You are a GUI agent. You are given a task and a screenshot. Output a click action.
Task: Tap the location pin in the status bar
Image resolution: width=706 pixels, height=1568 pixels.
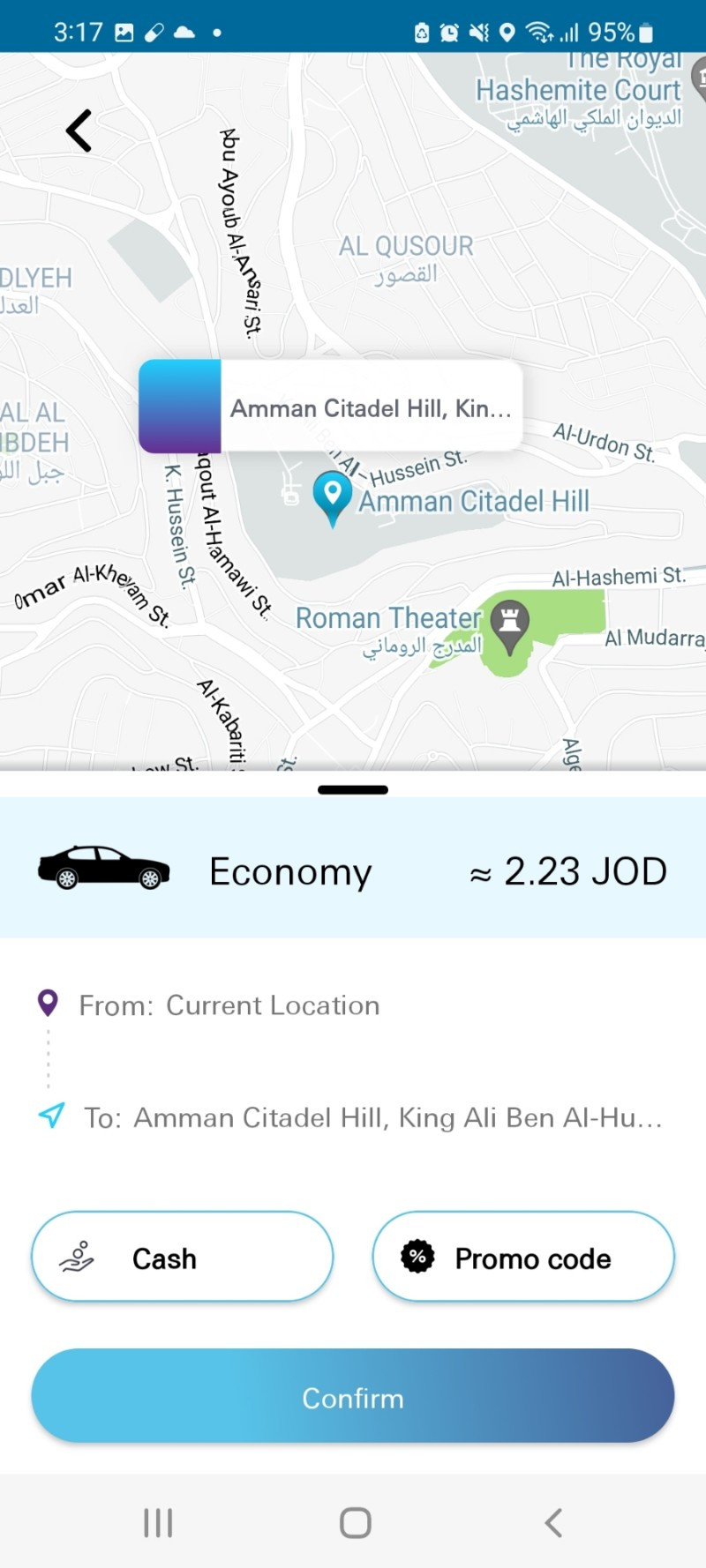pyautogui.click(x=507, y=32)
